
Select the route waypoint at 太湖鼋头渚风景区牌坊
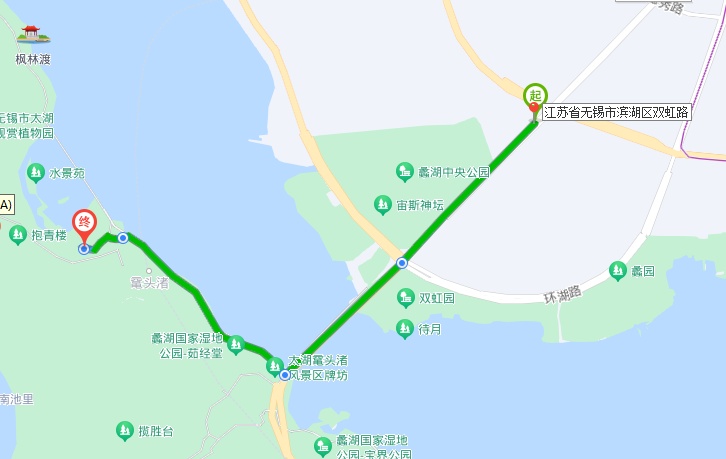click(x=285, y=376)
